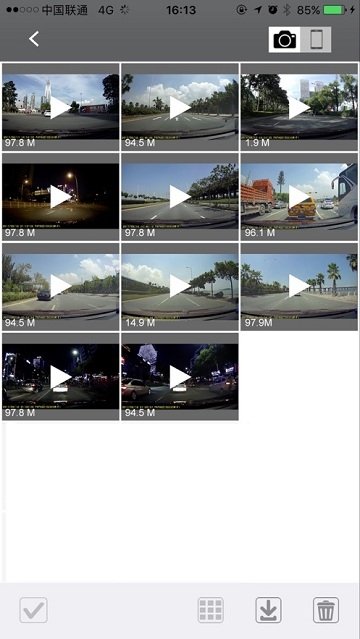This screenshot has width=360, height=639.
Task: Open the 97.9M seaside road video
Action: coord(299,287)
